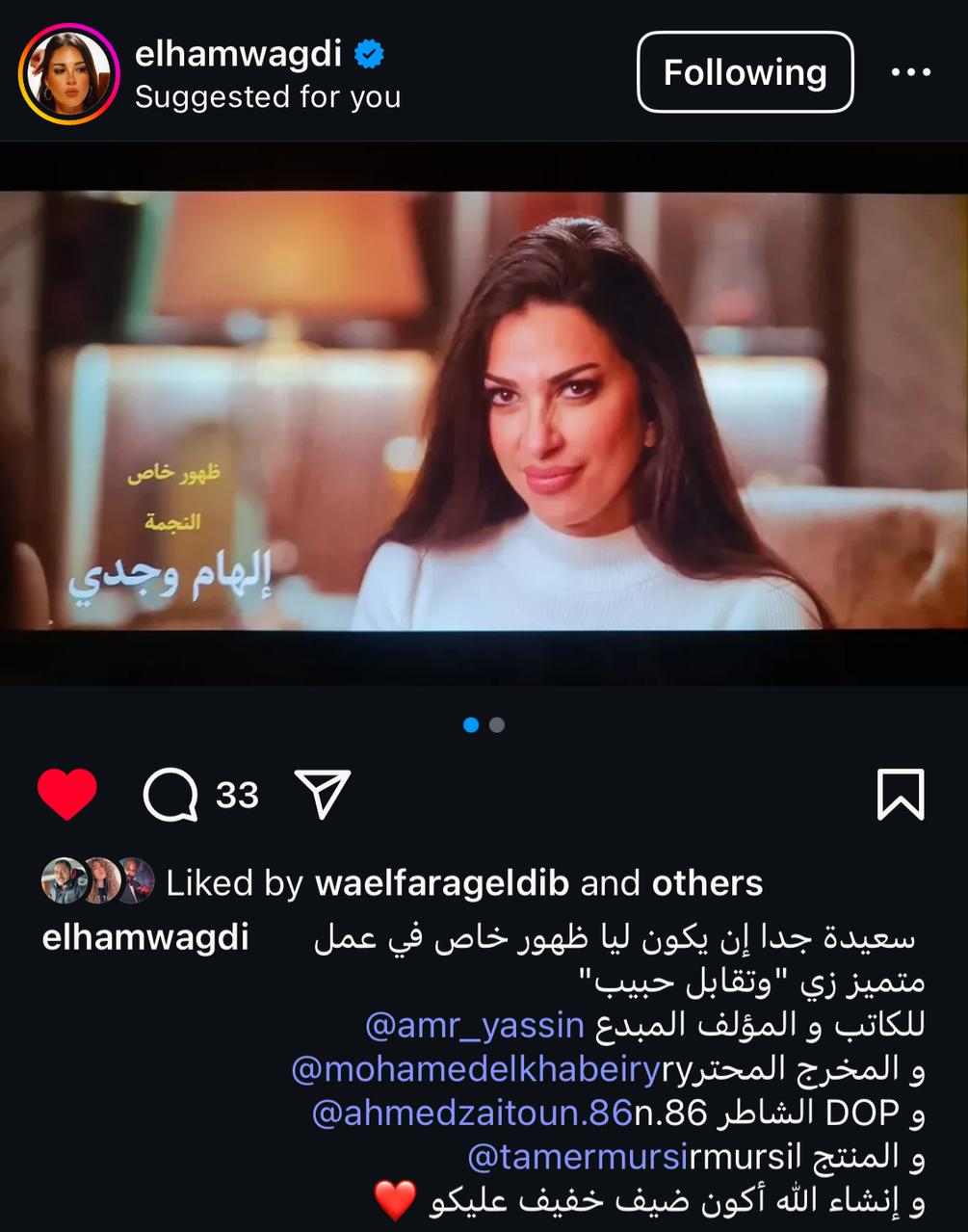Open the post image in the carousel
This screenshot has height=1232, width=968.
(x=484, y=414)
